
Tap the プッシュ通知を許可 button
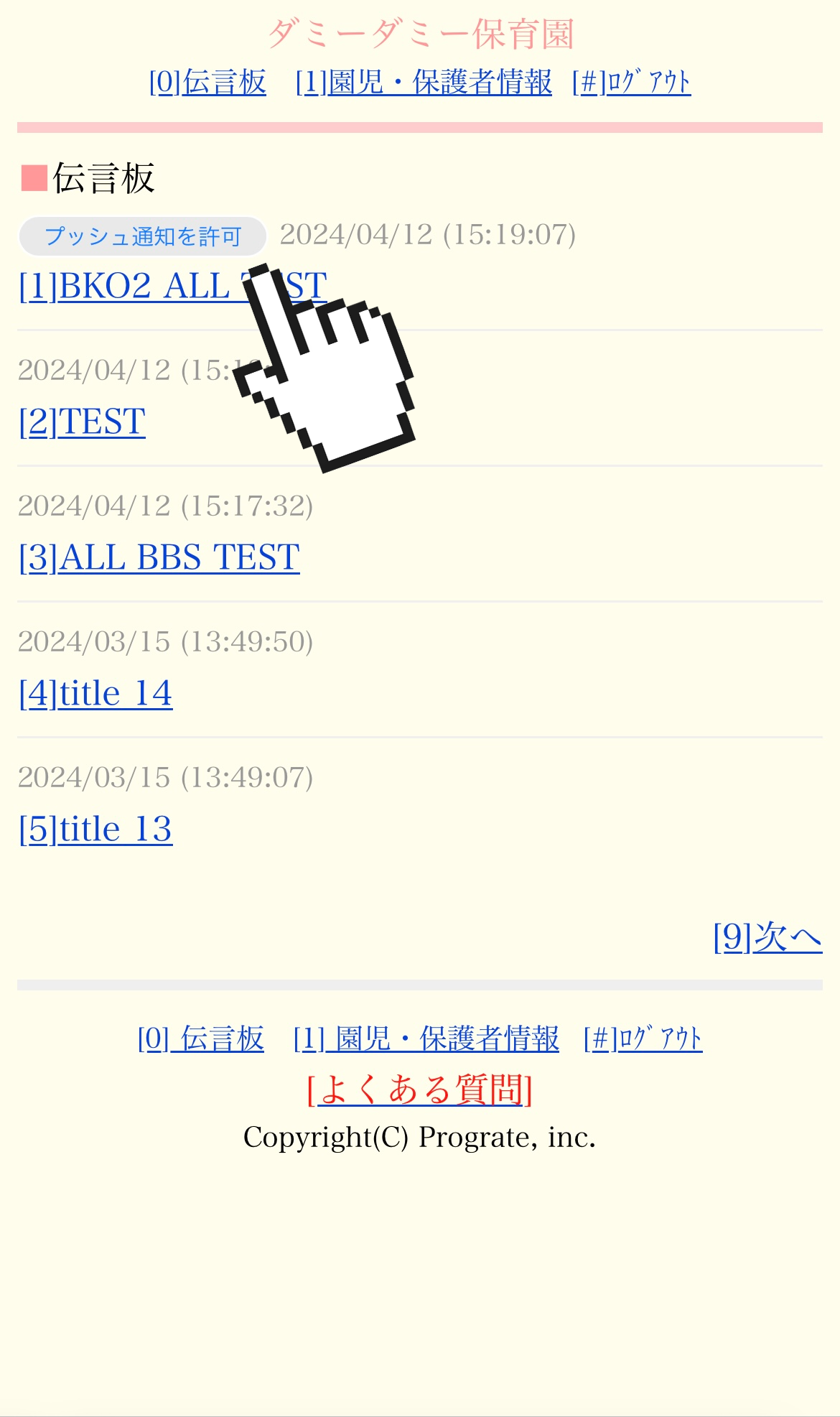pyautogui.click(x=142, y=236)
